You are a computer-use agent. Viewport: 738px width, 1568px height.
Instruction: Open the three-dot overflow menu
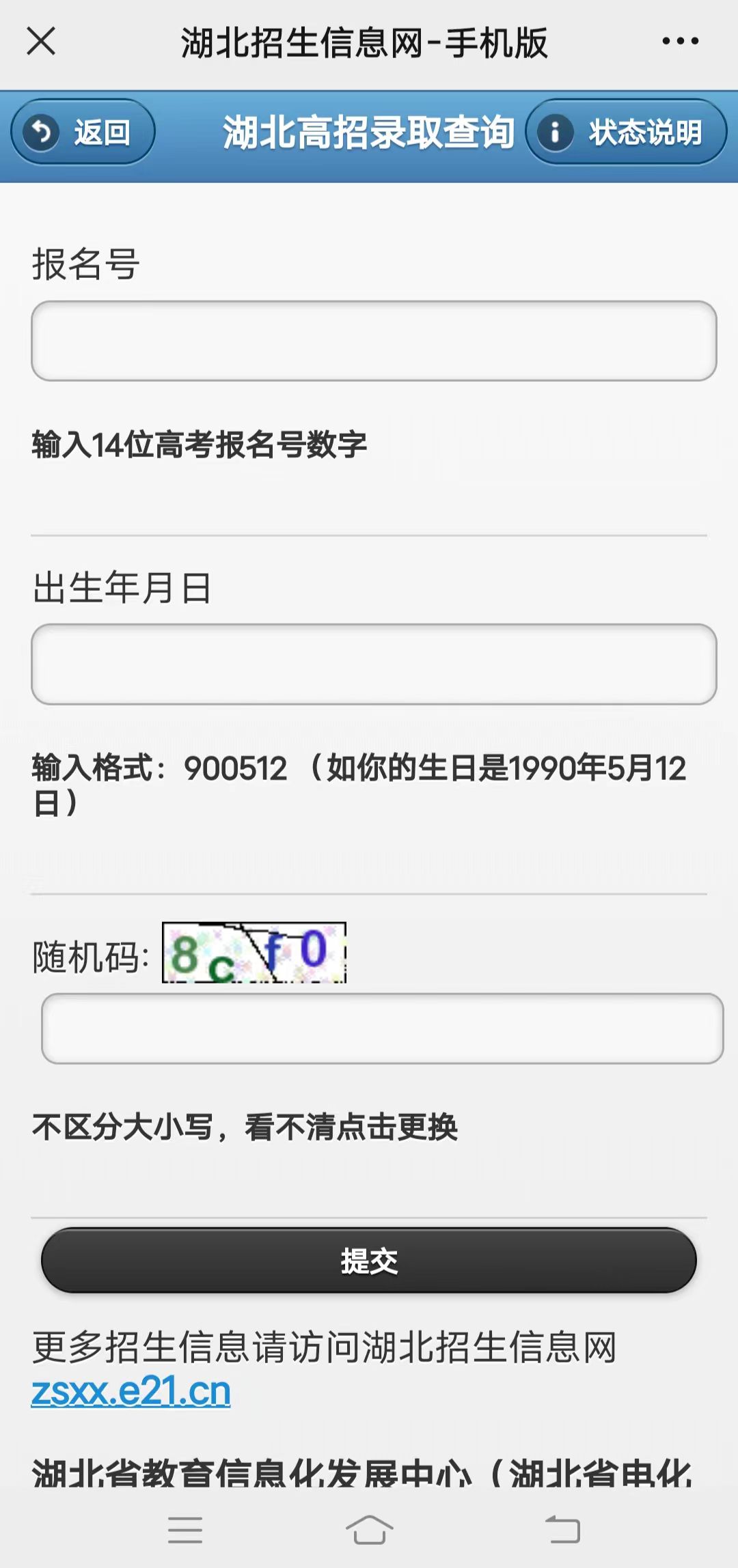(x=680, y=41)
